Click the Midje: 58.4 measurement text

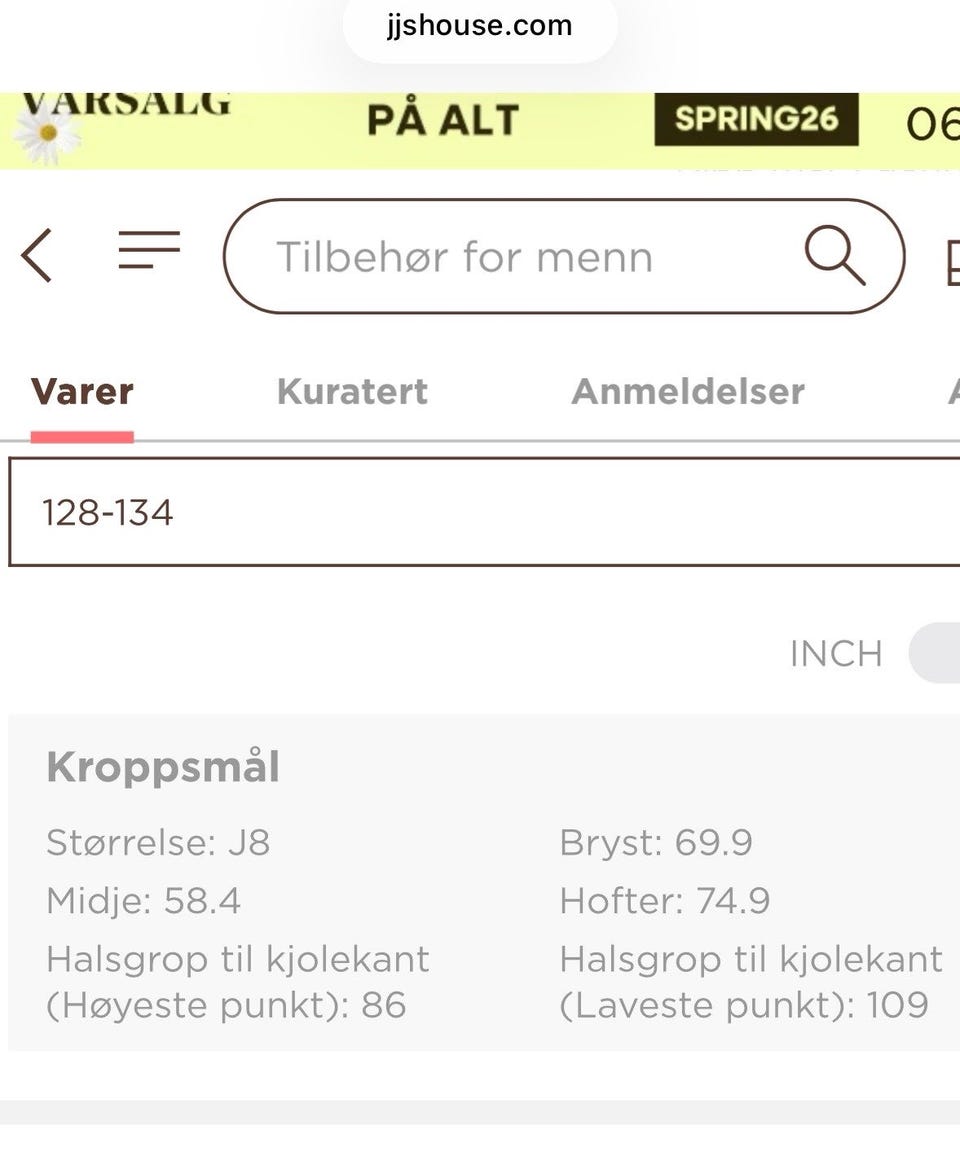click(143, 900)
